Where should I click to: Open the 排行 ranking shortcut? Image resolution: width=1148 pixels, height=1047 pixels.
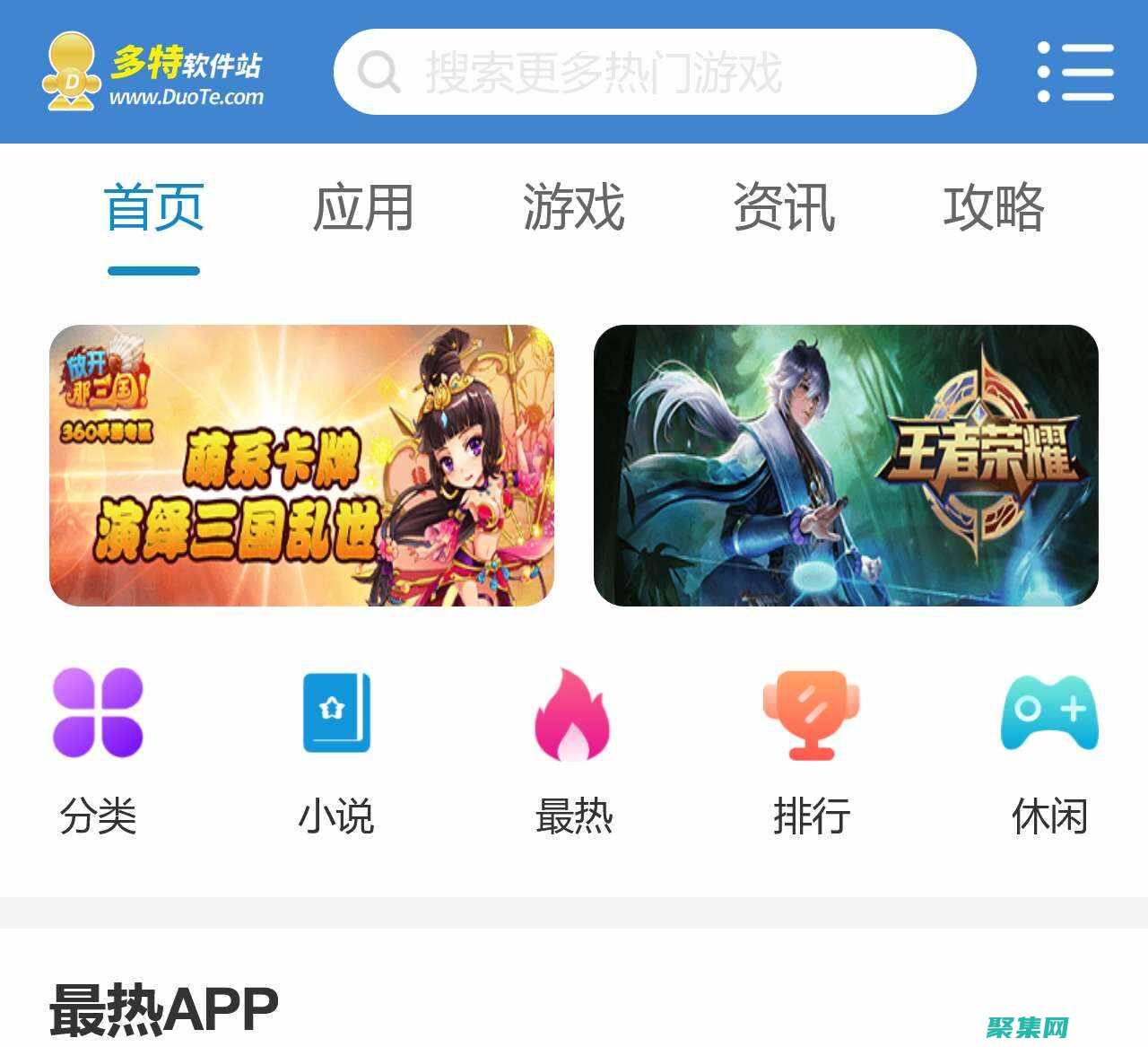[811, 749]
